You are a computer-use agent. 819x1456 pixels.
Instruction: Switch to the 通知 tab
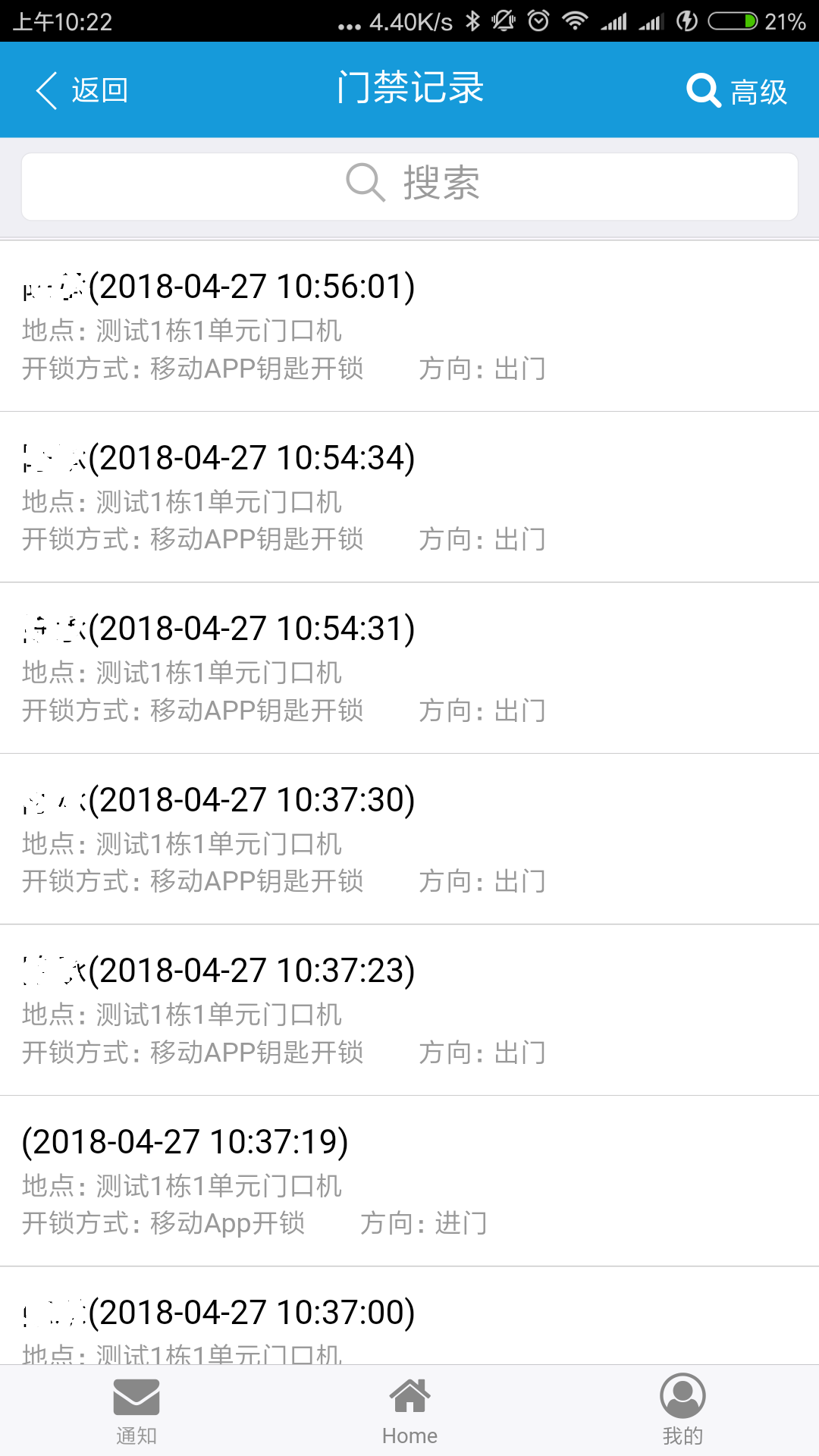[136, 1412]
